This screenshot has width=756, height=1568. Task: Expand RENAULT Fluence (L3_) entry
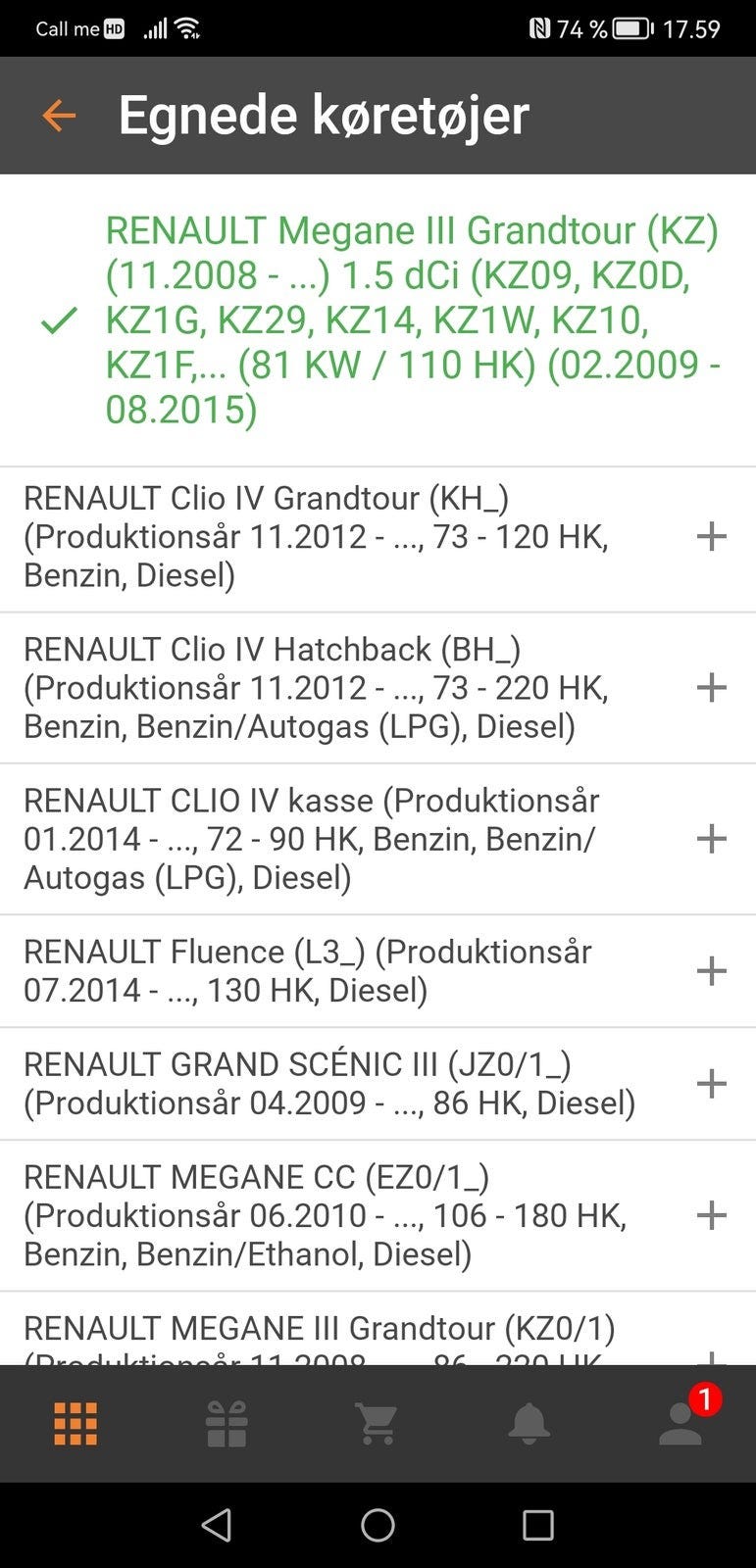711,970
